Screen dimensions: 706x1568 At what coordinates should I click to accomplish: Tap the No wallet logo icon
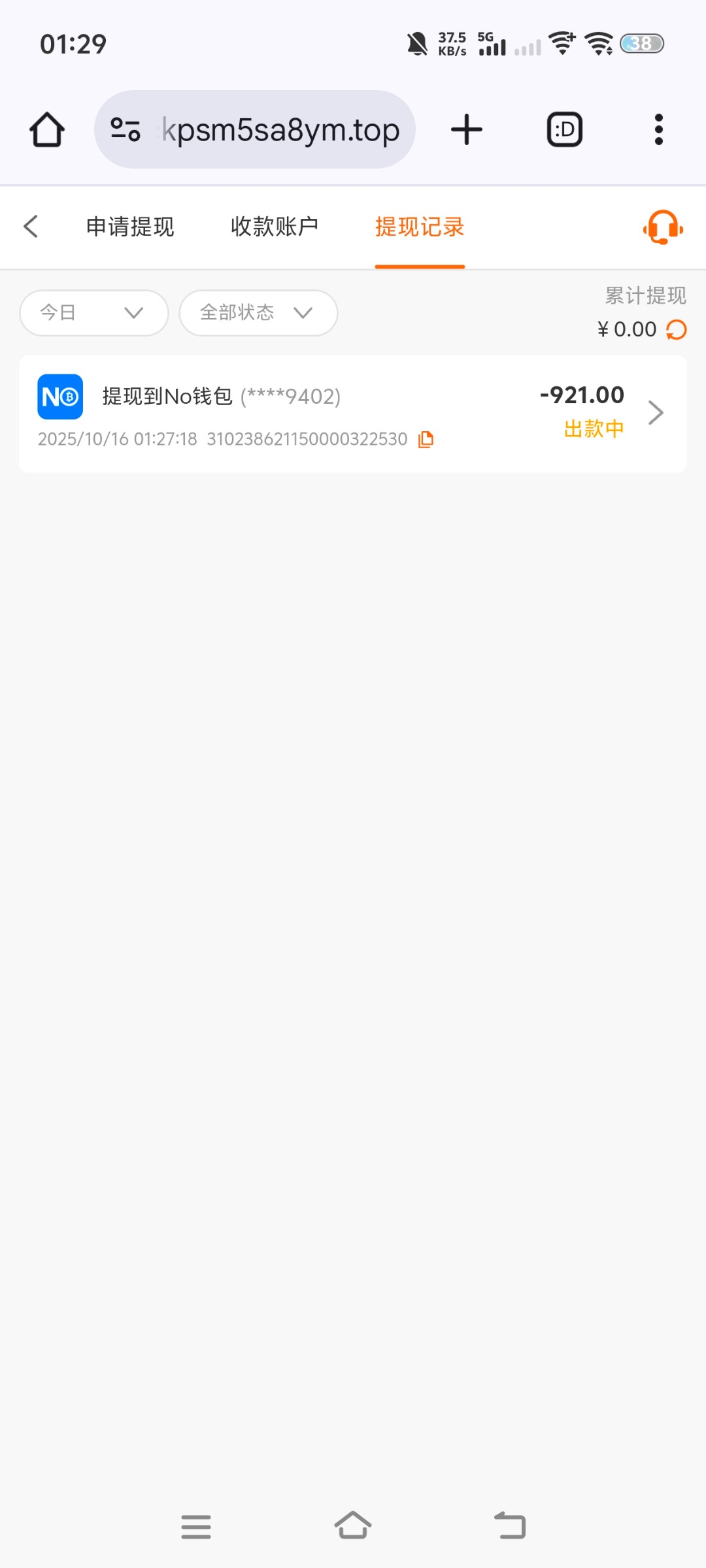pos(60,395)
